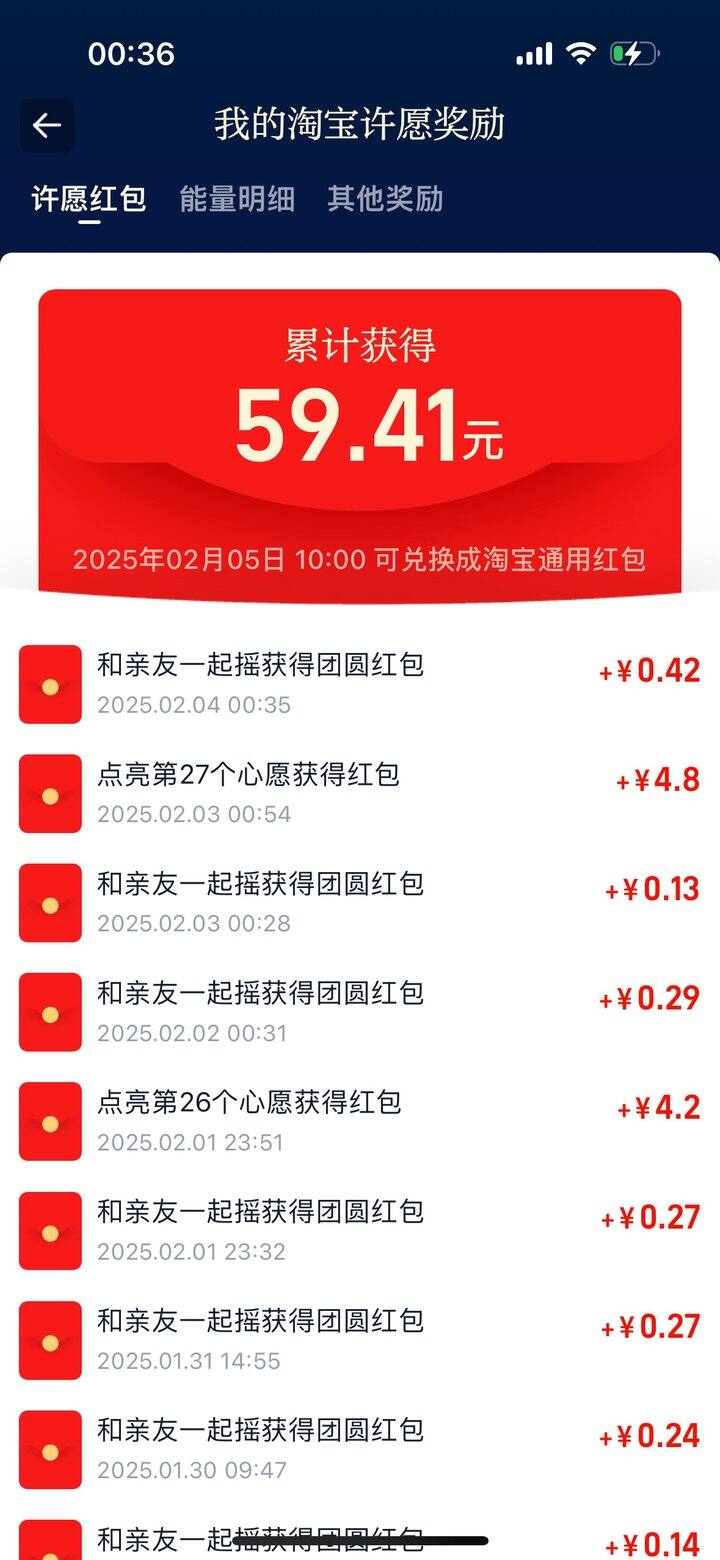The width and height of the screenshot is (720, 1560).
Task: Open the 其他奖励 tab
Action: coord(385,199)
